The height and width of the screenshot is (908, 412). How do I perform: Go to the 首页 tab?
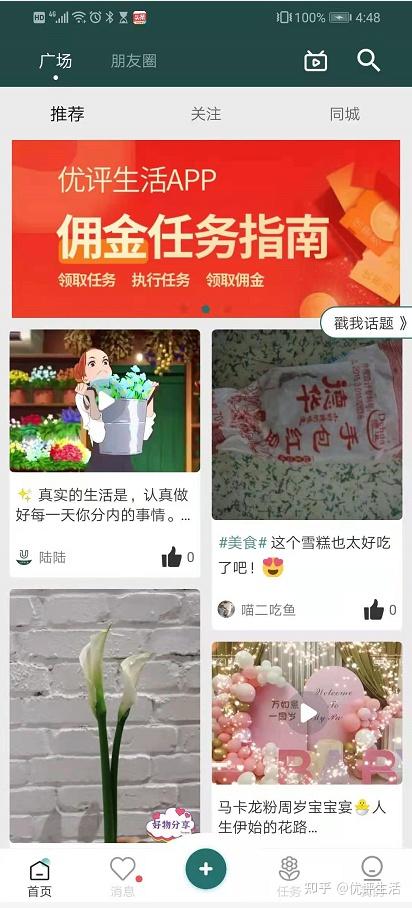click(x=39, y=877)
